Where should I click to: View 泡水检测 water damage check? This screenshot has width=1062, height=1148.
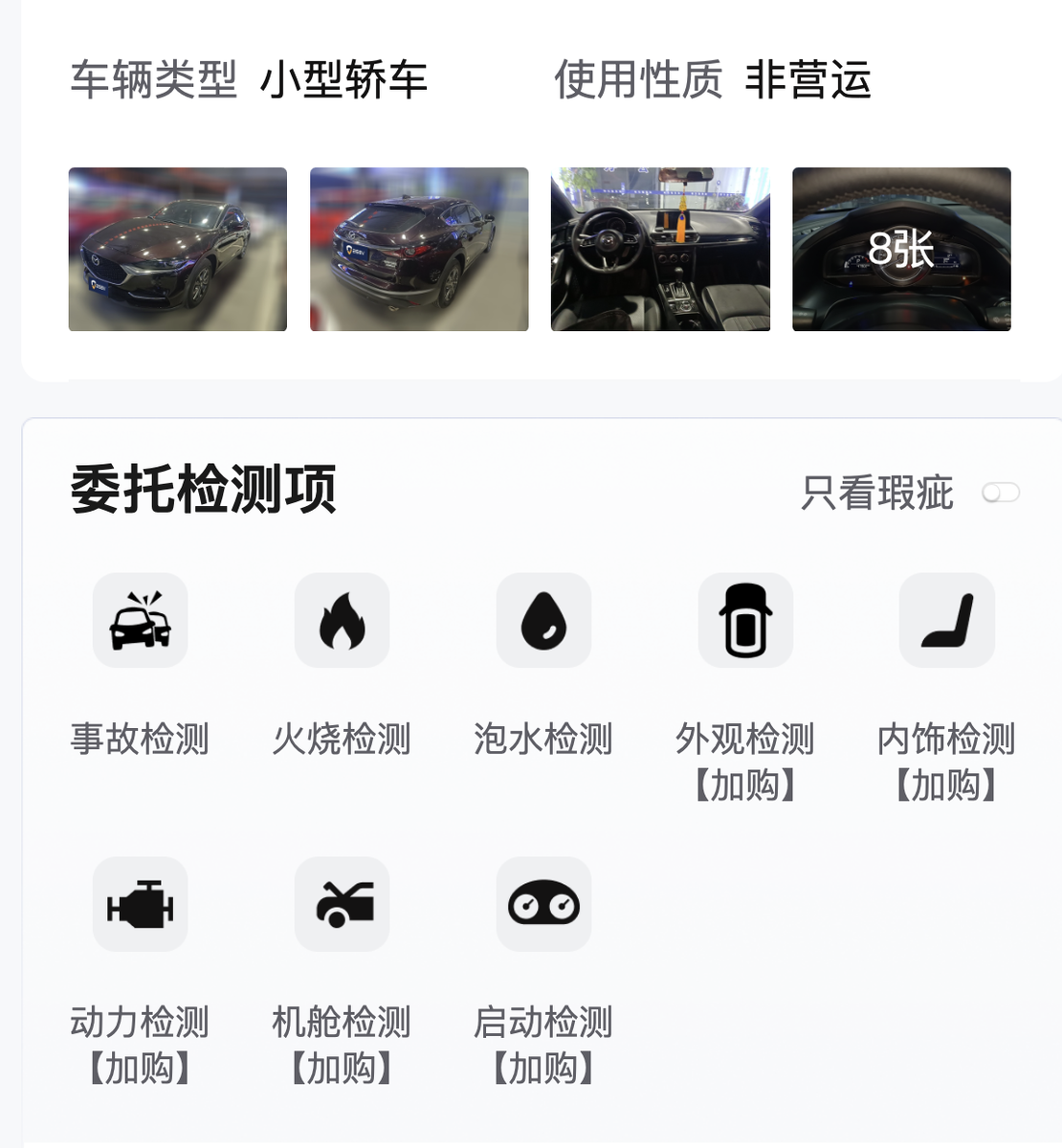pyautogui.click(x=543, y=621)
